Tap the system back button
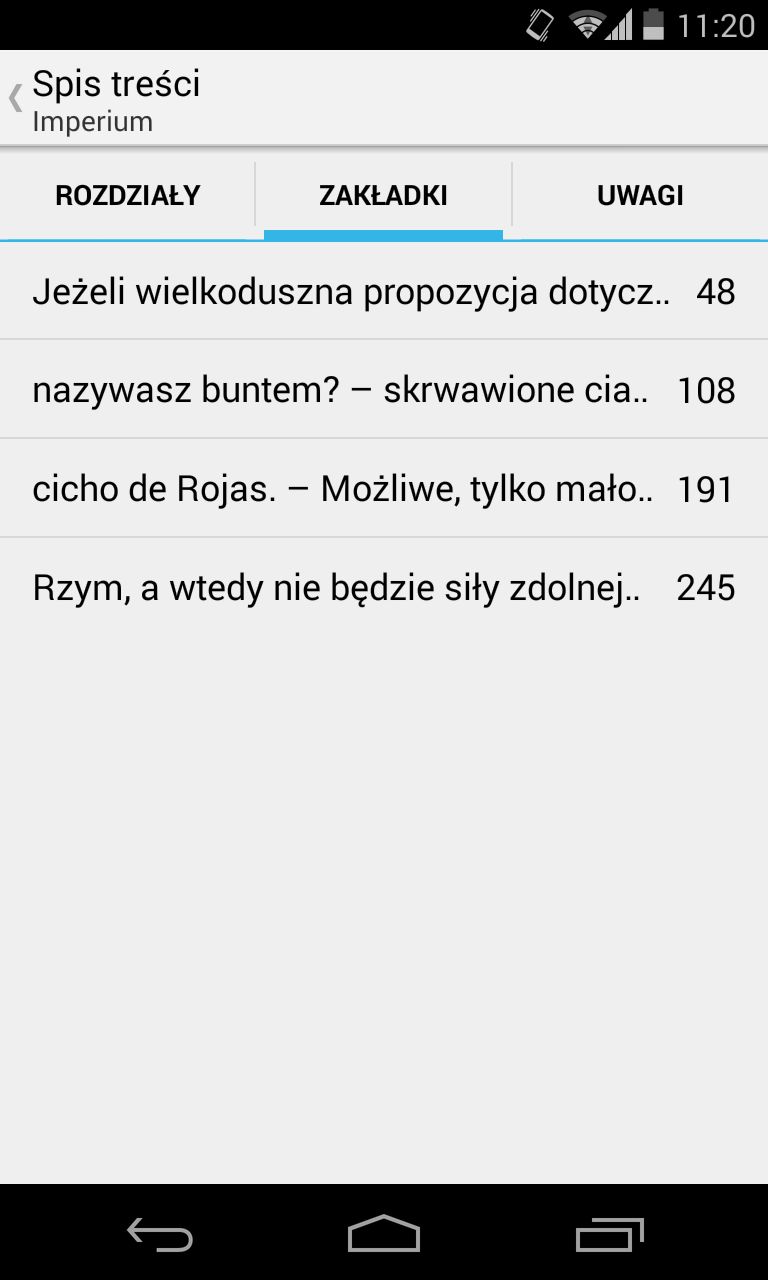This screenshot has height=1280, width=768. pyautogui.click(x=160, y=1234)
